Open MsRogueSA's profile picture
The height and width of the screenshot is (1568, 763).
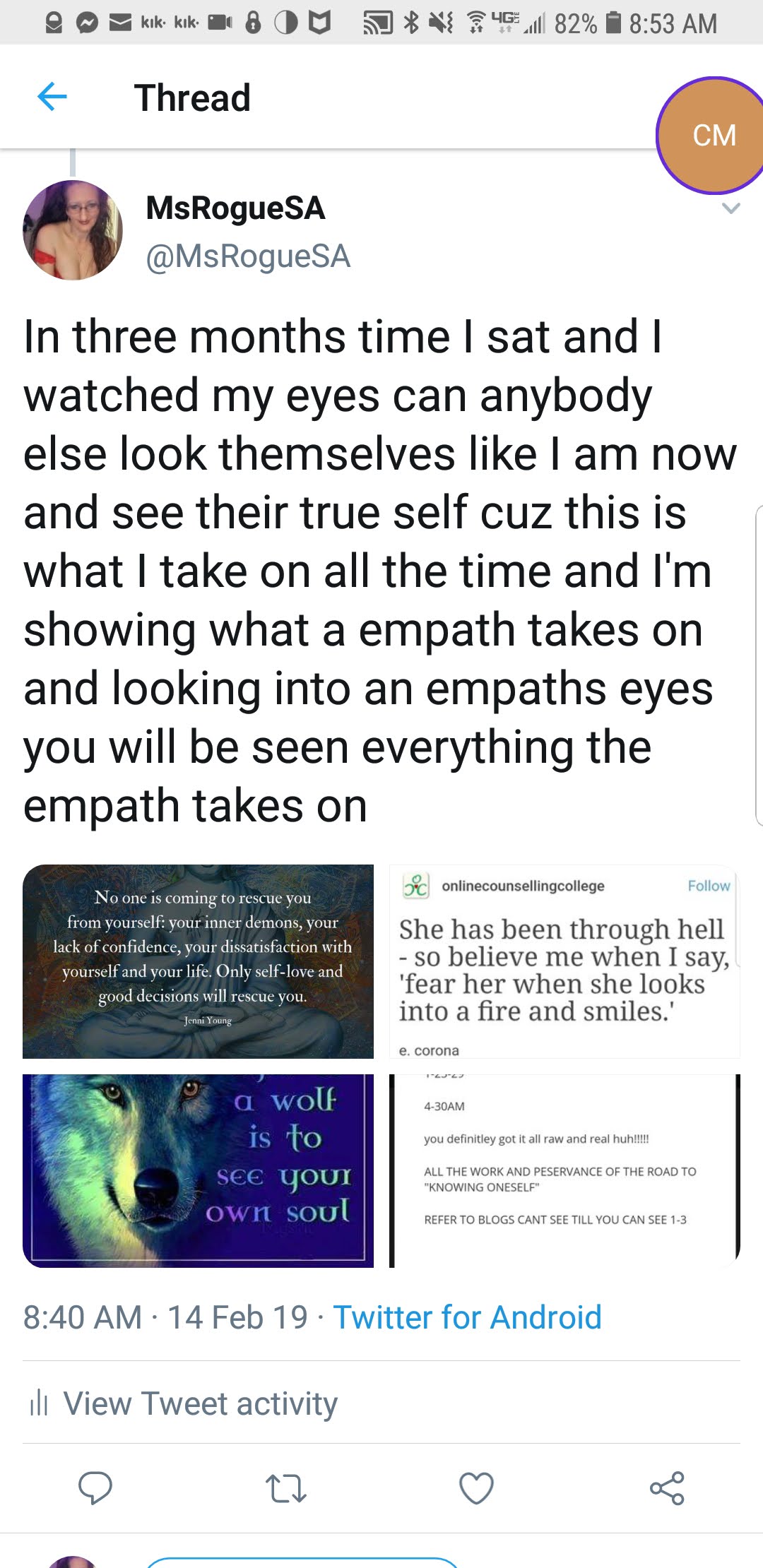click(73, 230)
